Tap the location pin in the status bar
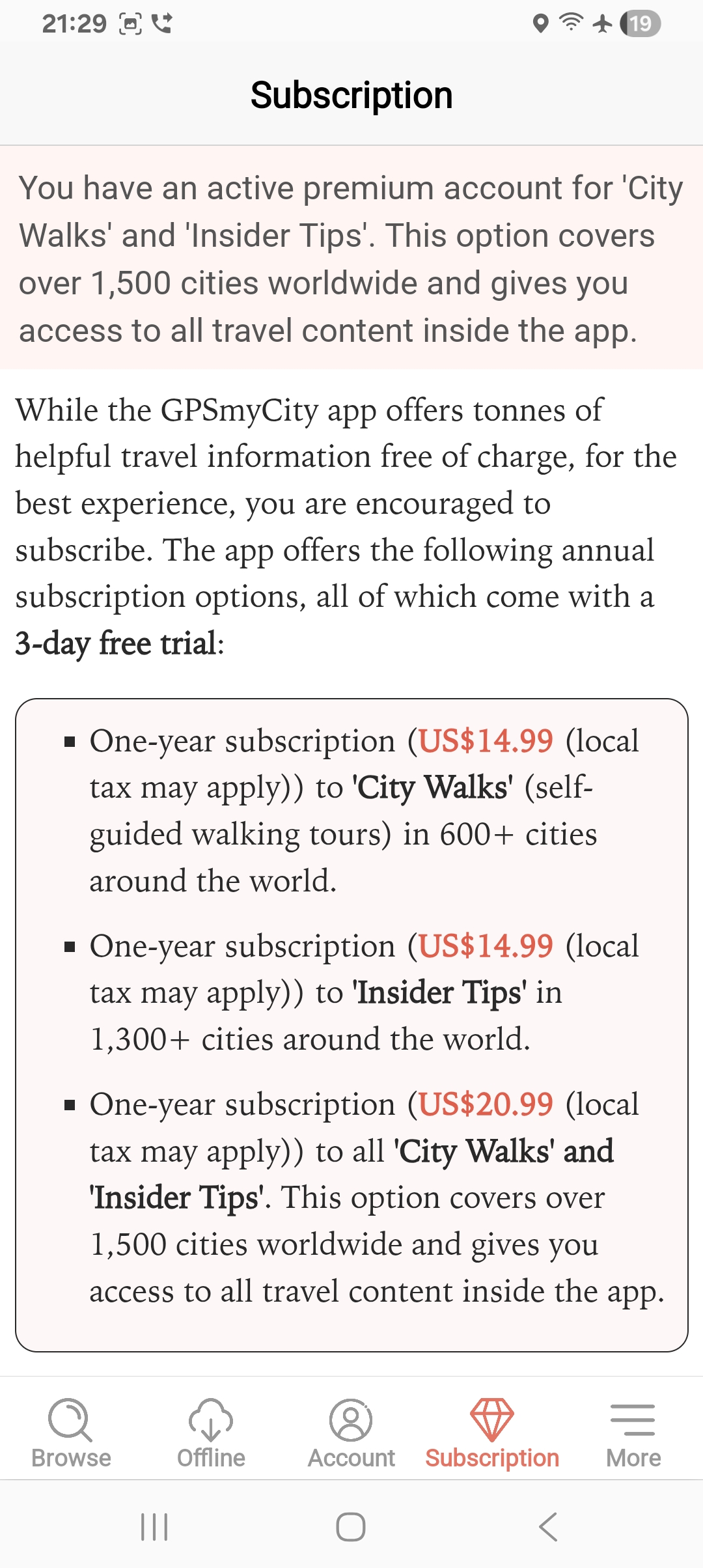This screenshot has width=703, height=1568. tap(542, 23)
